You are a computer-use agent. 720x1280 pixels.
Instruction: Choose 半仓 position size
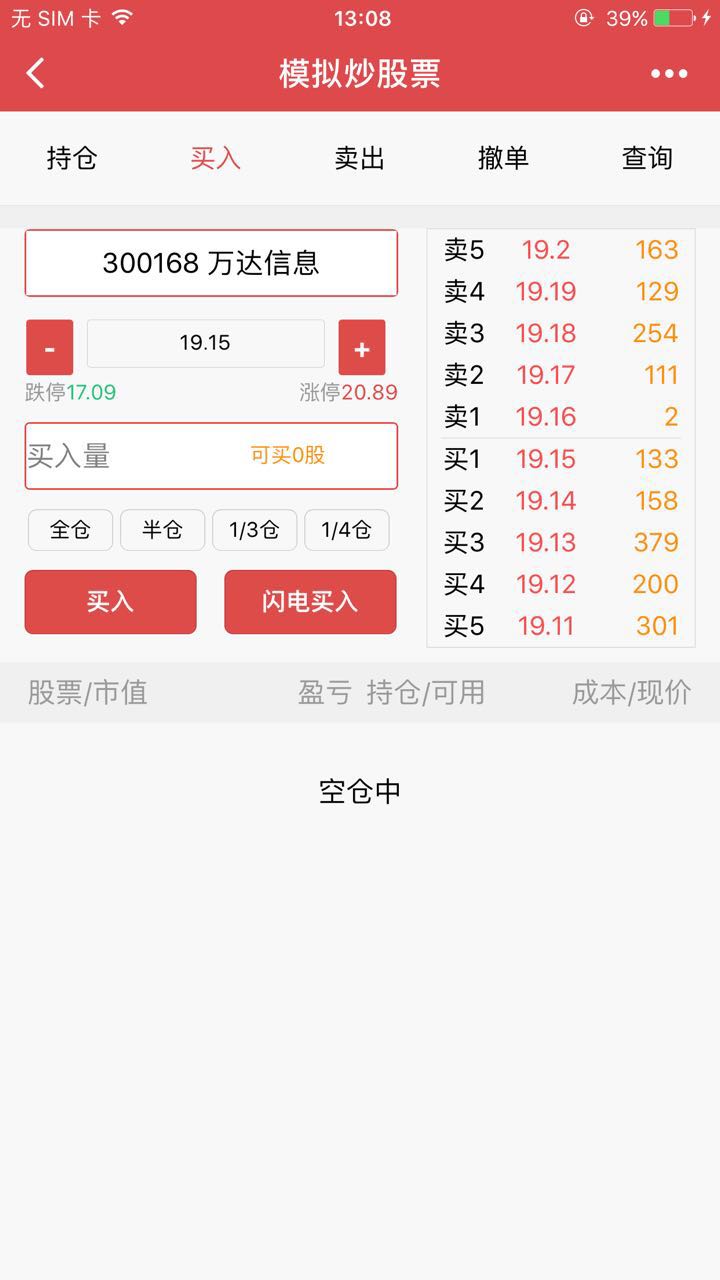point(162,530)
